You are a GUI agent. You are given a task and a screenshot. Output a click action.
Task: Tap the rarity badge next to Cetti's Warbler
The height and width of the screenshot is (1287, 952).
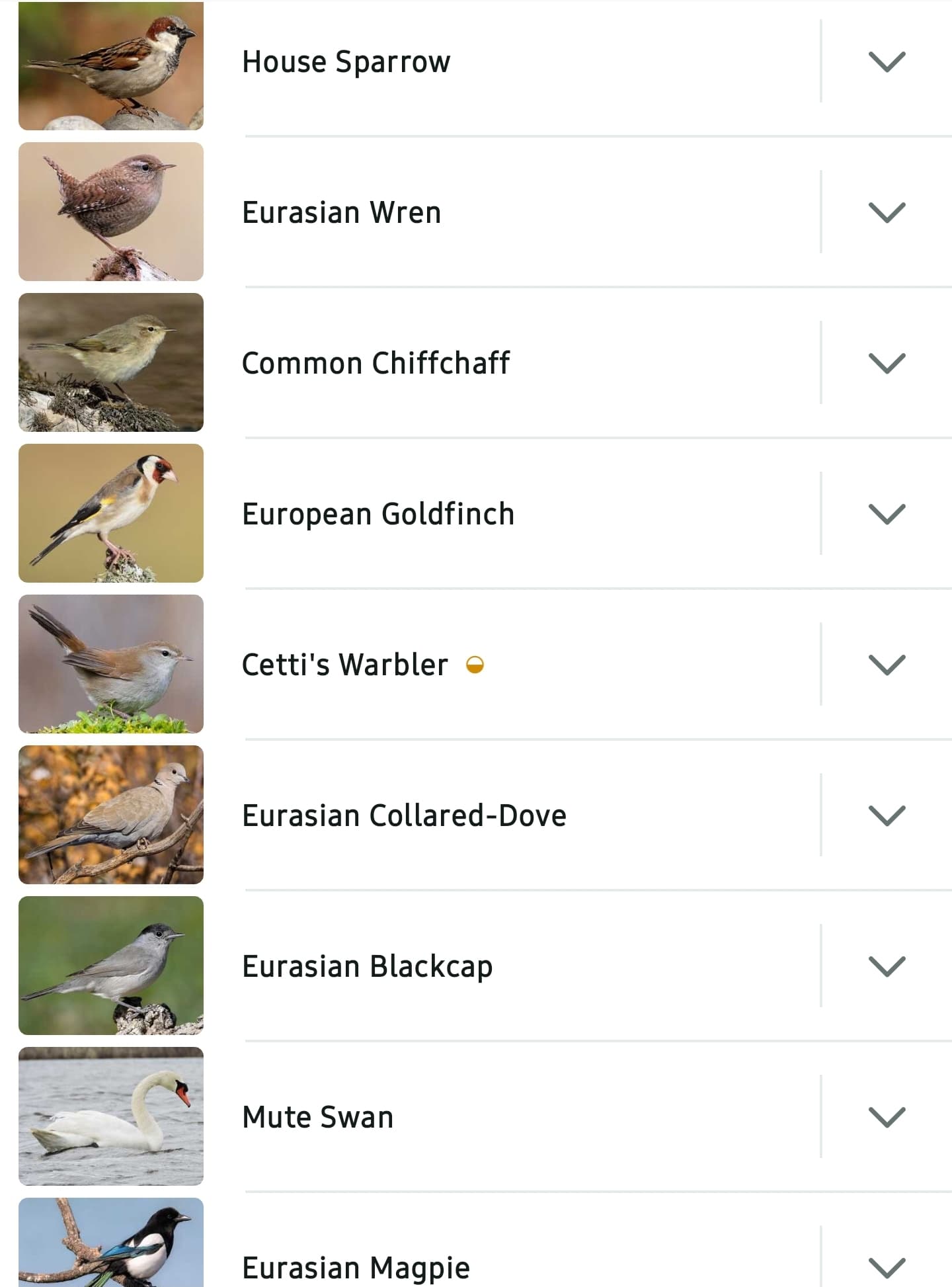[475, 665]
